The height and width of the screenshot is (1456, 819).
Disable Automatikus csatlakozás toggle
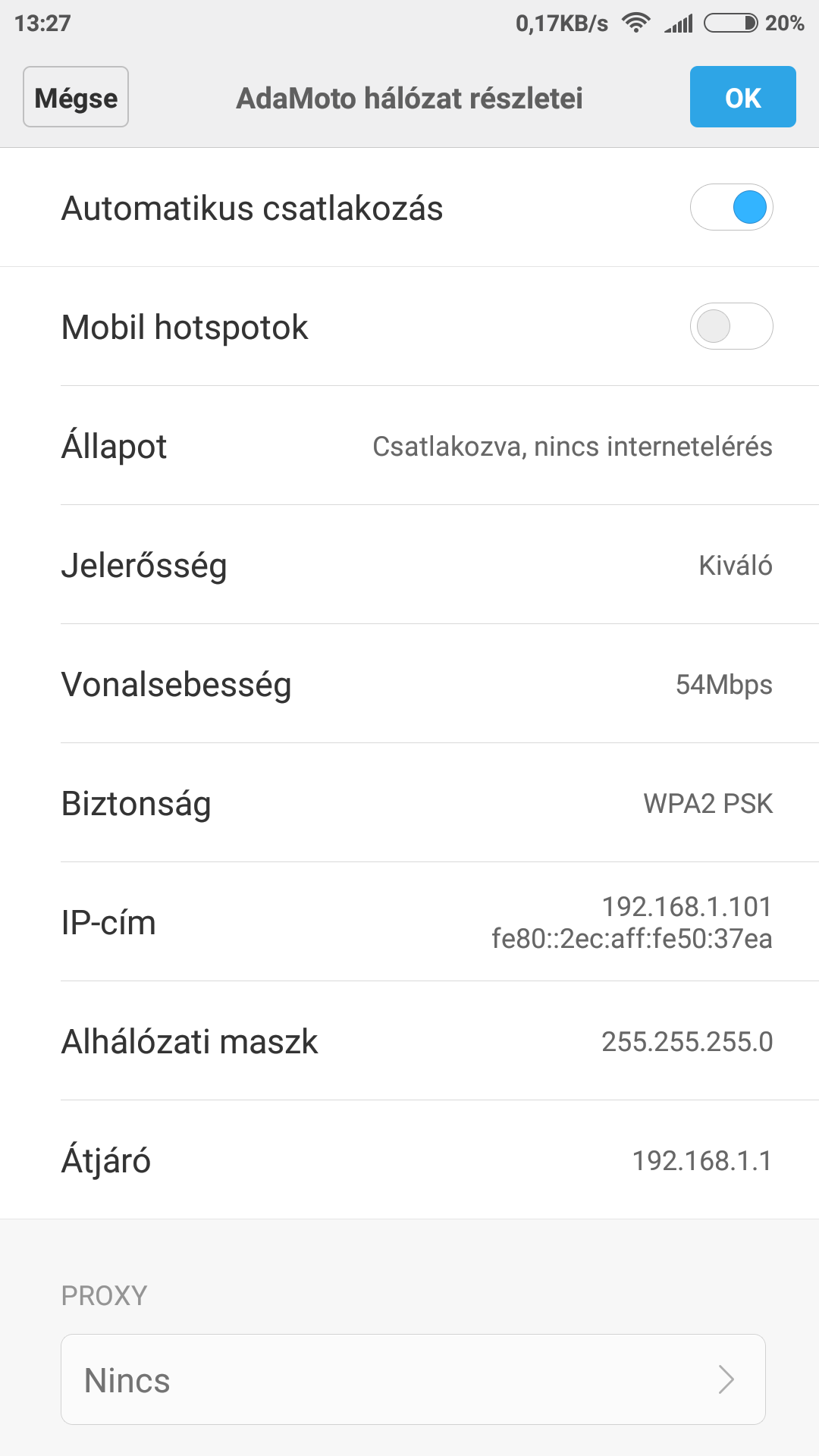tap(731, 208)
